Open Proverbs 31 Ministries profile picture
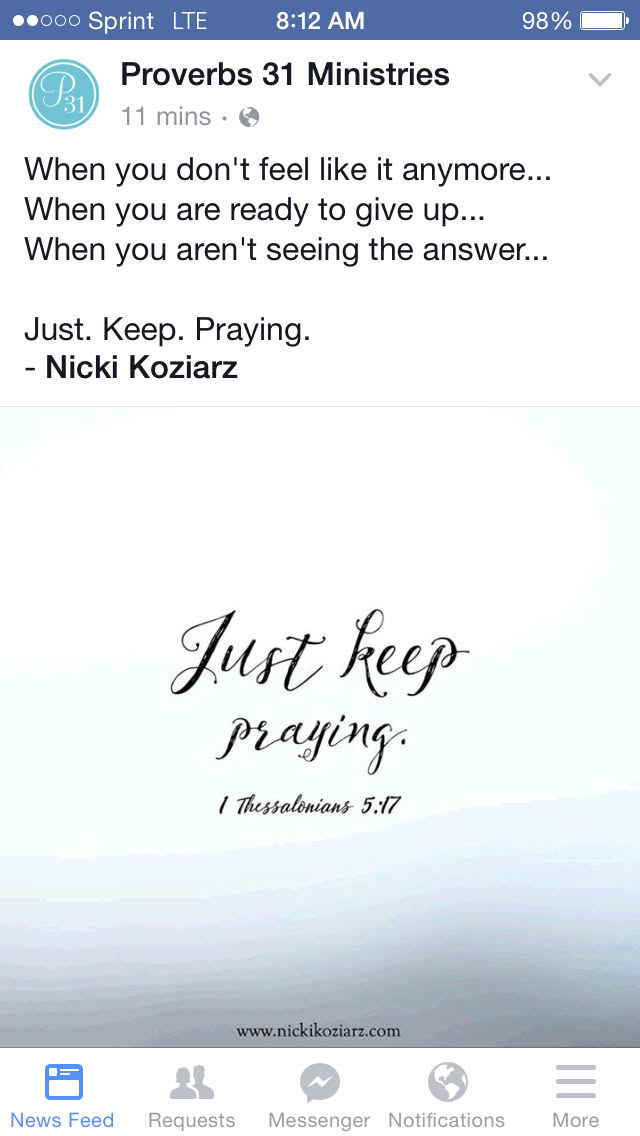The height and width of the screenshot is (1136, 640). (64, 95)
